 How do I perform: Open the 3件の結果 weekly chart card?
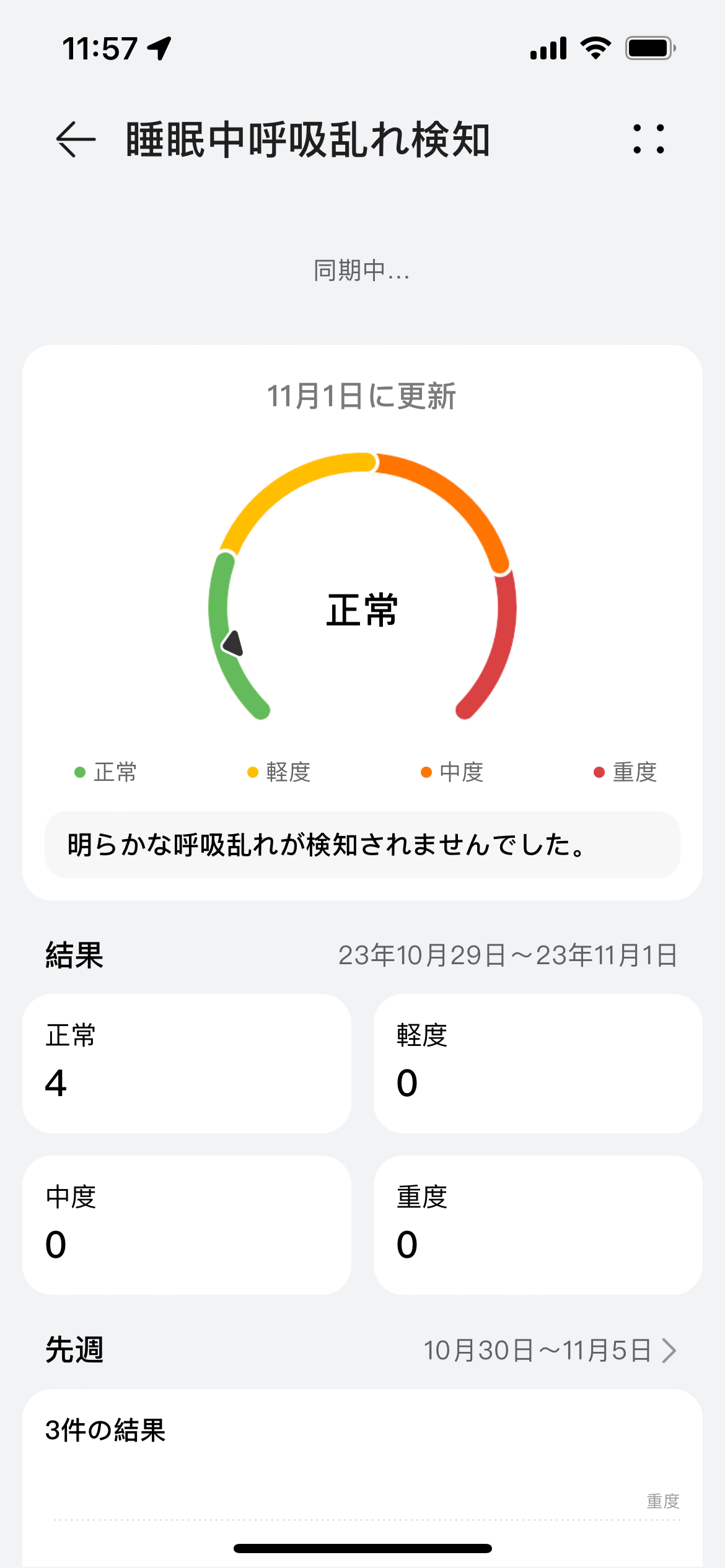pos(362,1479)
